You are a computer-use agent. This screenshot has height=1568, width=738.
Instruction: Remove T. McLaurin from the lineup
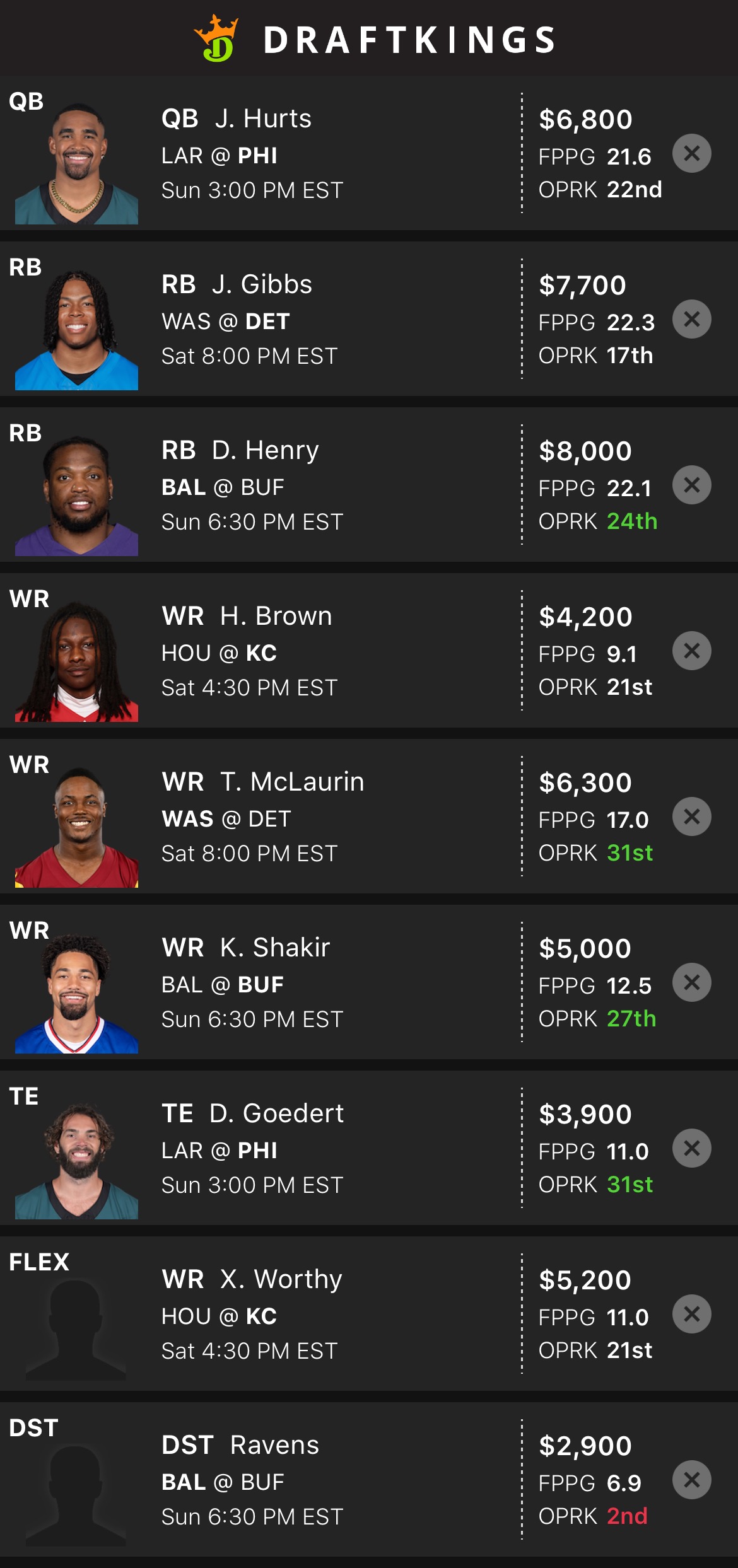(691, 816)
